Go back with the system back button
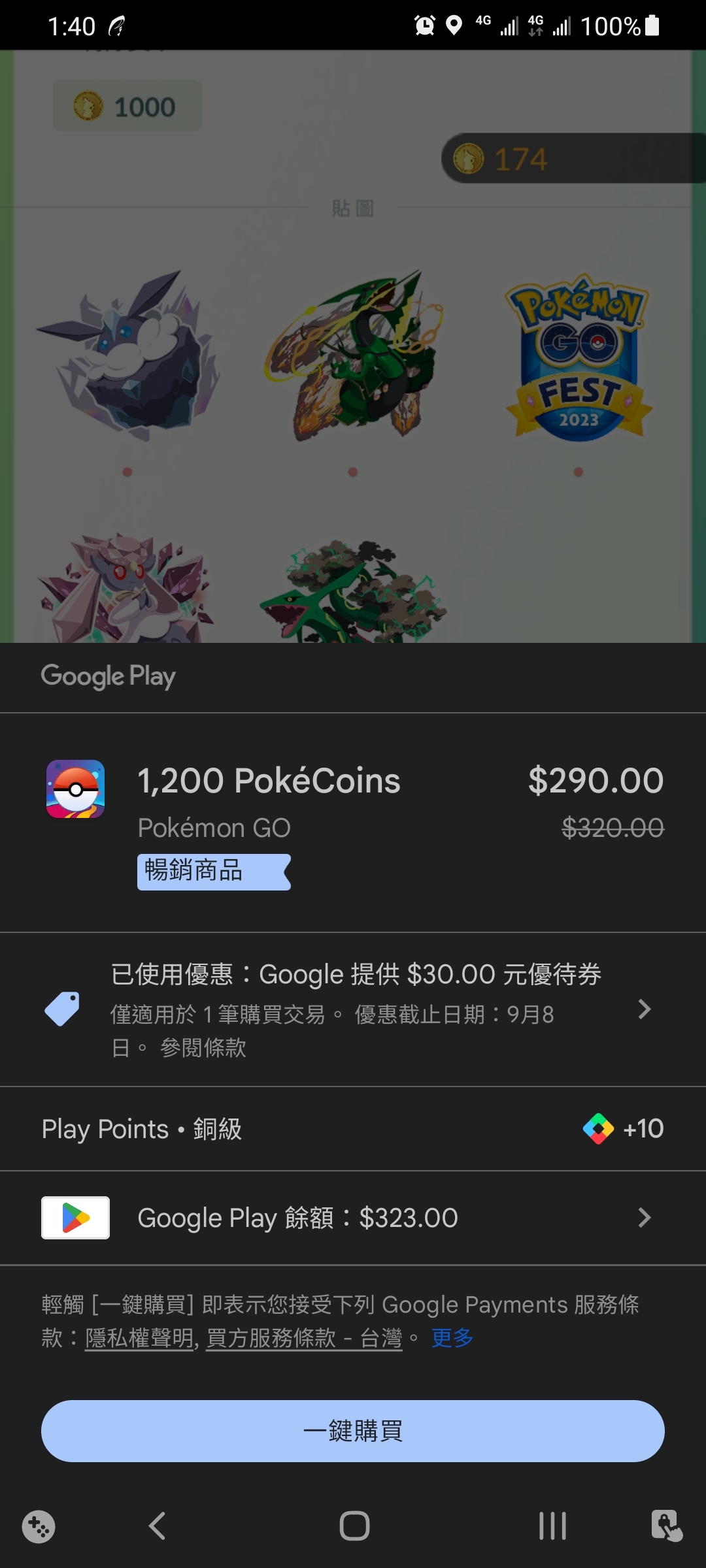 point(157,1526)
